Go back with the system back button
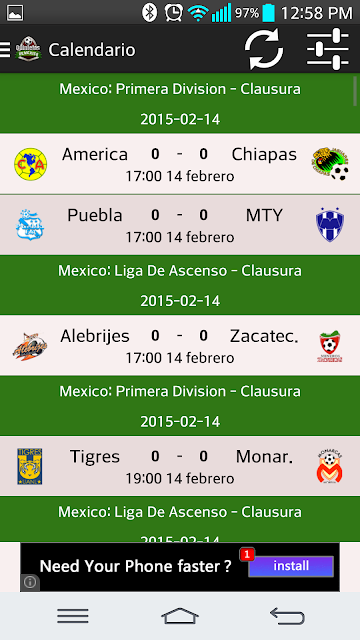360x640 pixels. pyautogui.click(x=287, y=616)
